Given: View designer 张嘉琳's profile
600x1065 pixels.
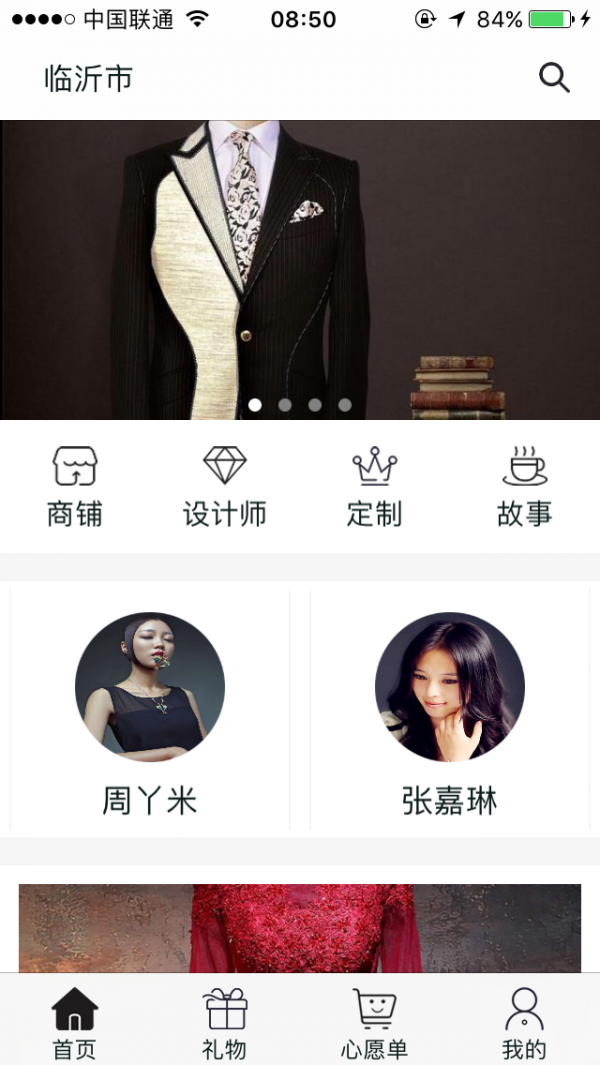Looking at the screenshot, I should [450, 712].
